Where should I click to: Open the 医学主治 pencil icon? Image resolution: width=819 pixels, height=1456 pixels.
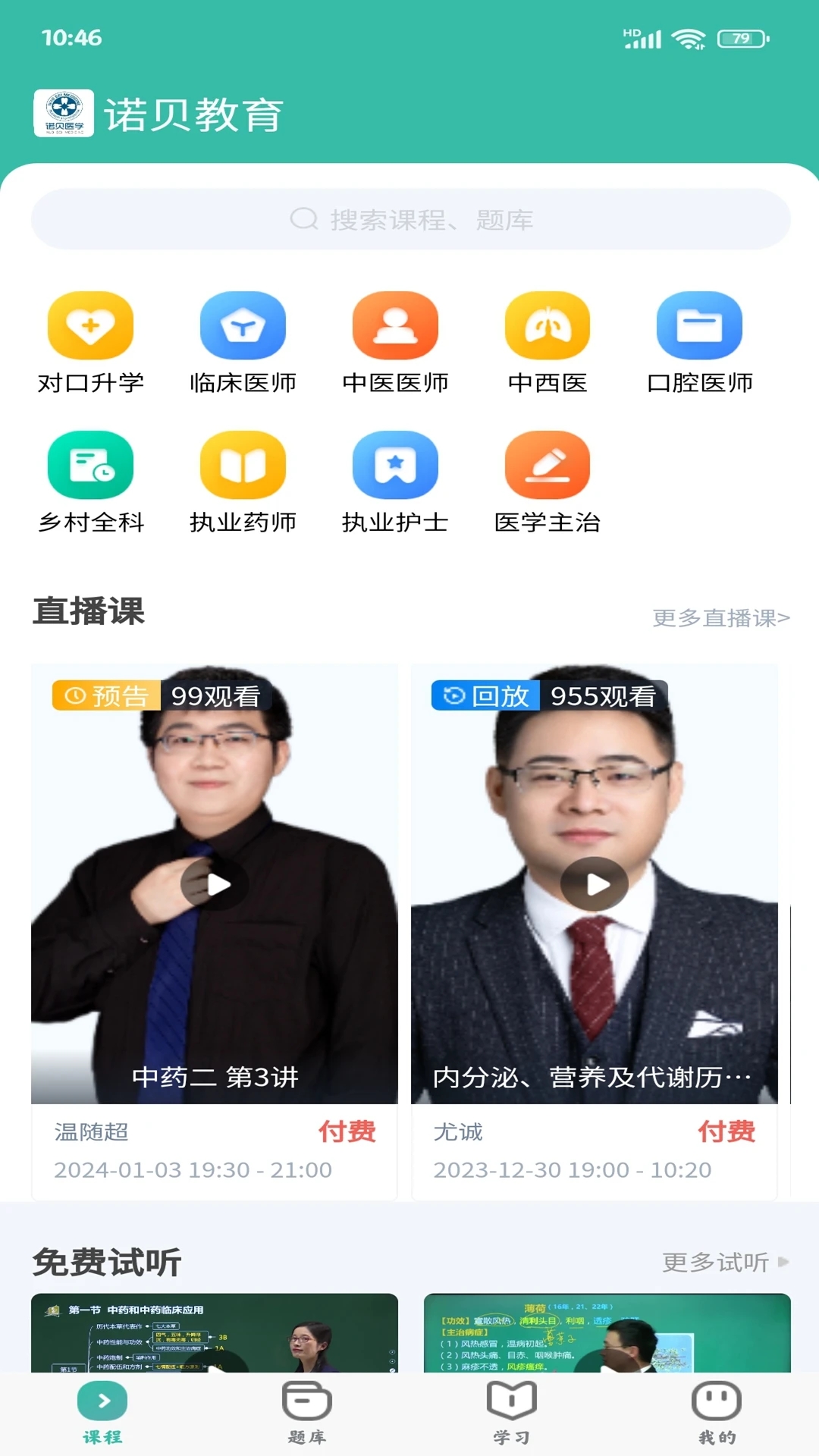[x=548, y=465]
